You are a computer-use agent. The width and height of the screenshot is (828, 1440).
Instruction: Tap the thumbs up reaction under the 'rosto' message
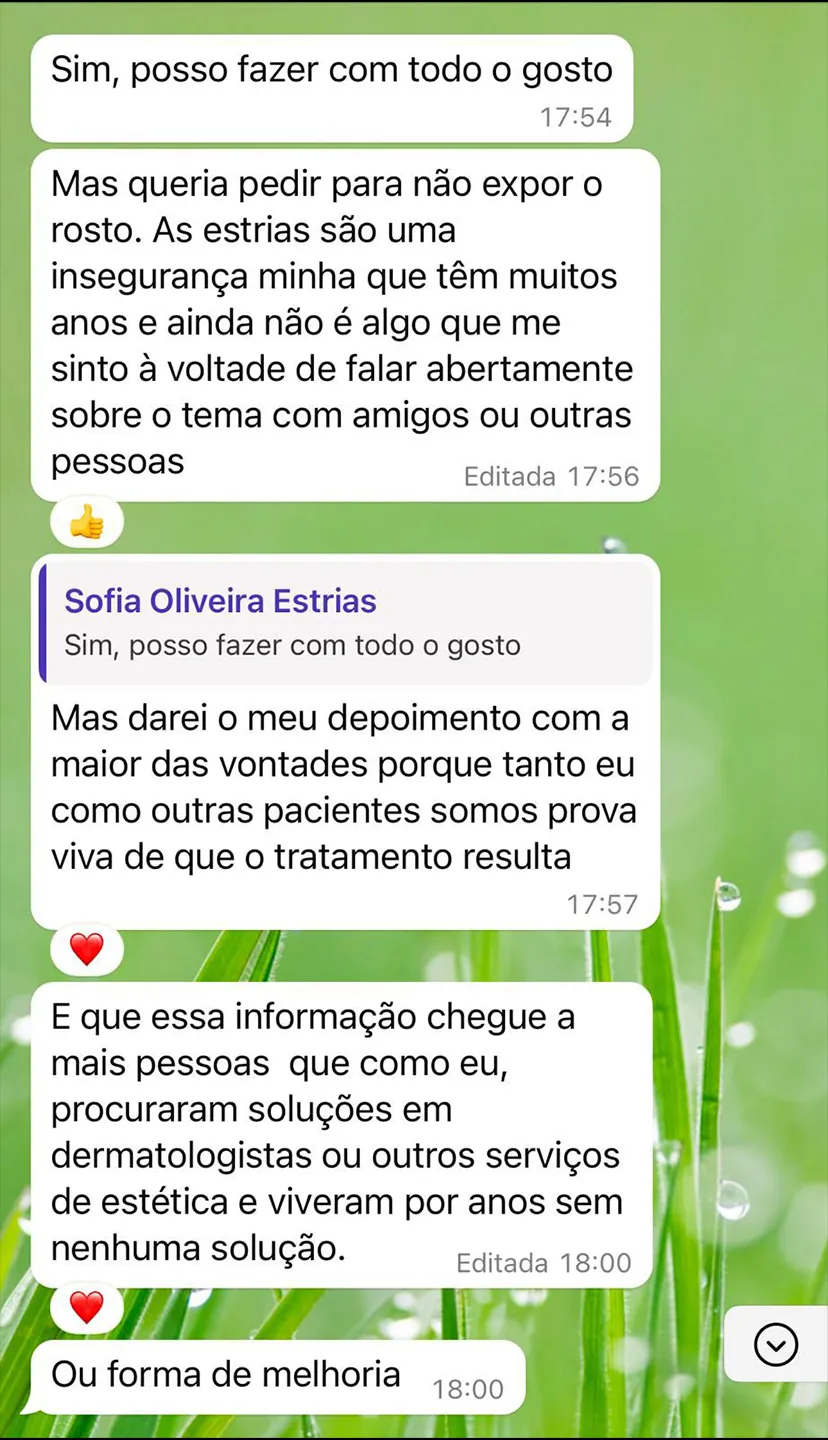tap(87, 522)
